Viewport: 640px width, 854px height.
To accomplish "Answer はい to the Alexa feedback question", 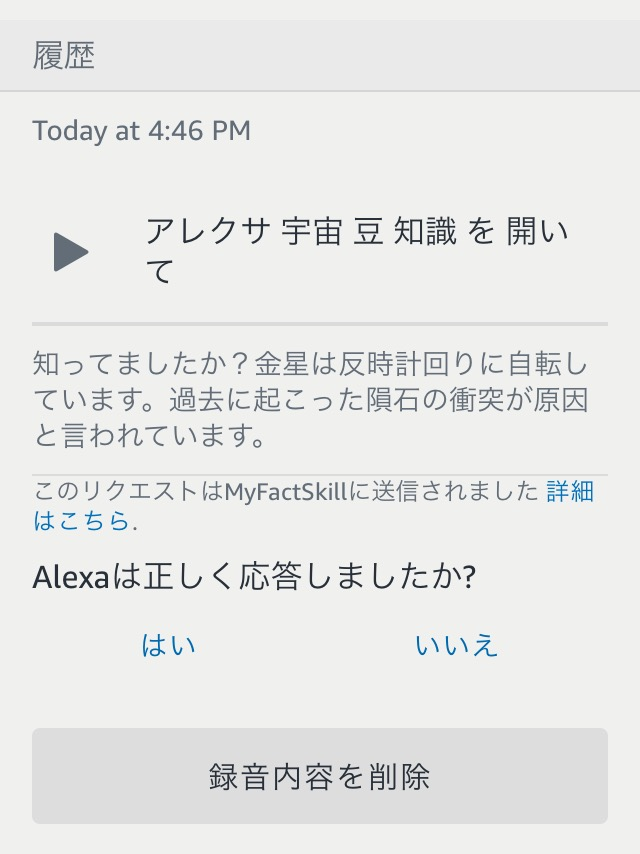I will pos(168,645).
